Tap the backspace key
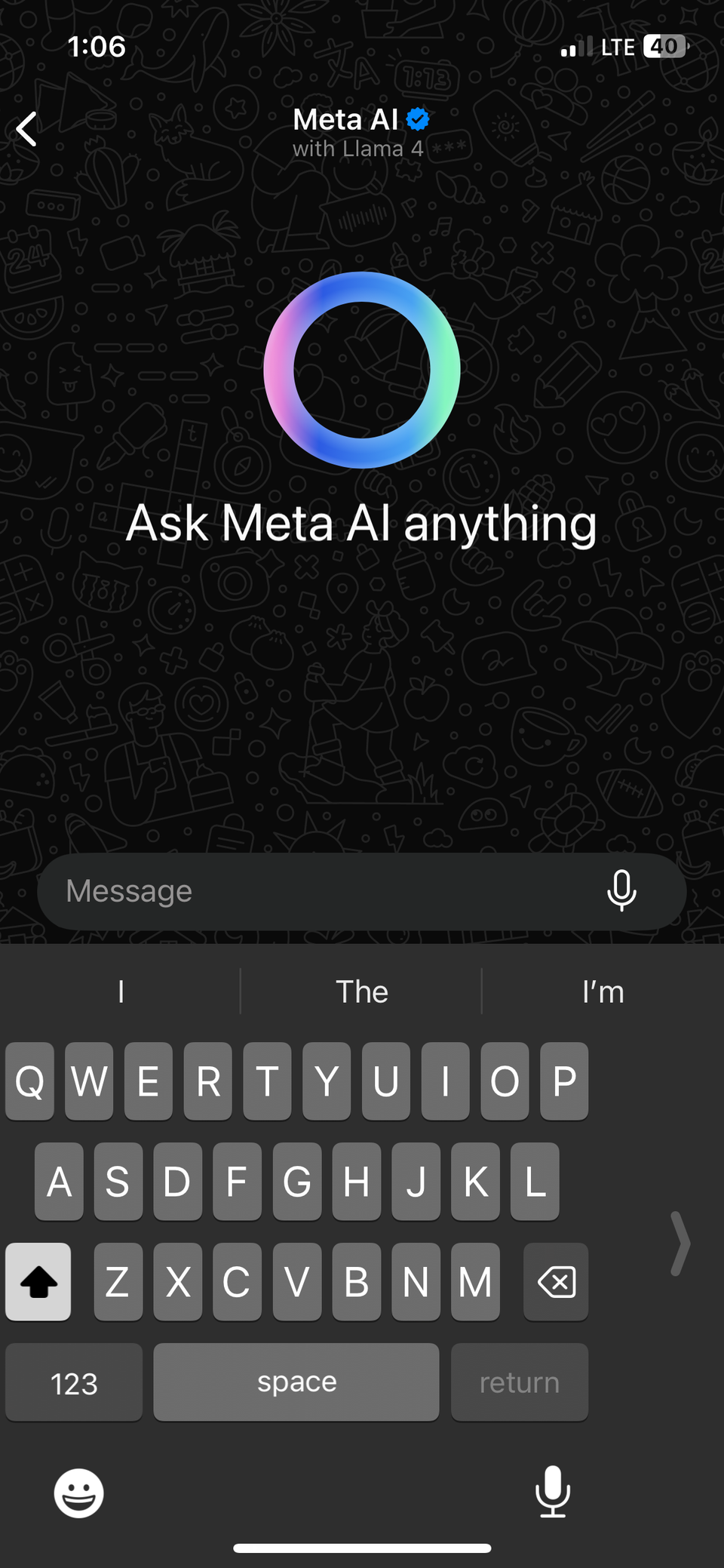Viewport: 724px width, 1568px height. pyautogui.click(x=556, y=1282)
